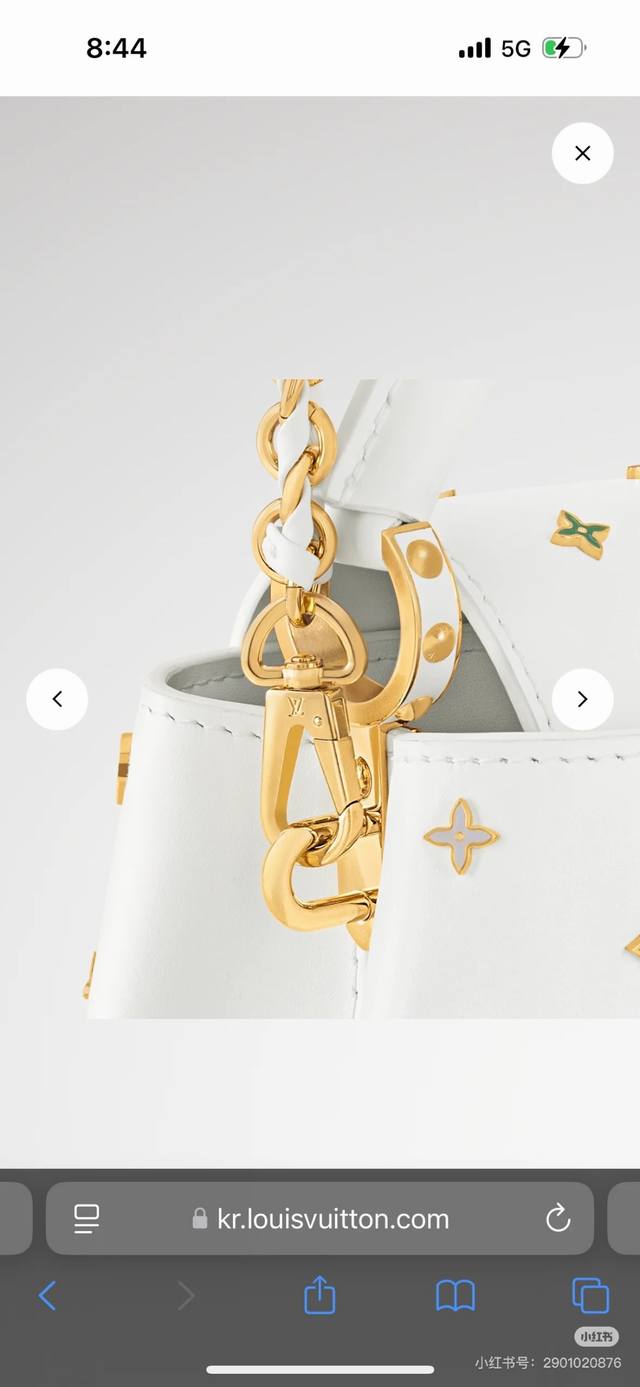
Task: Open Safari bookmarks
Action: (x=455, y=1296)
